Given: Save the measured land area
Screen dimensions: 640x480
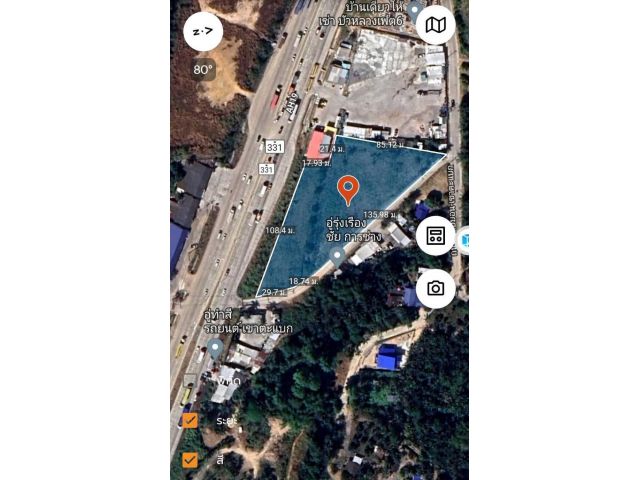Looking at the screenshot, I should pyautogui.click(x=435, y=236).
